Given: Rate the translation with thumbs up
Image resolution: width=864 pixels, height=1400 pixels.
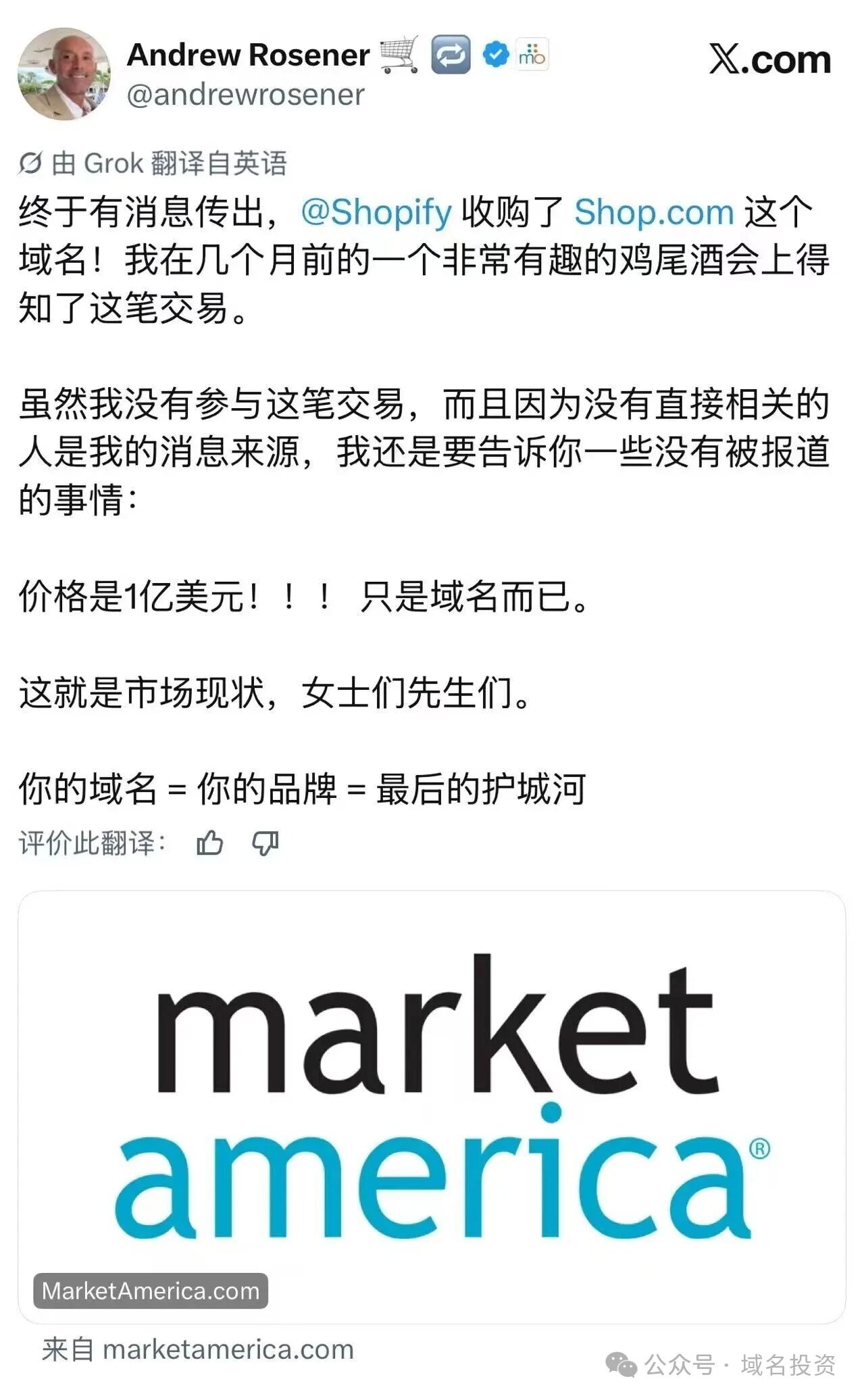Looking at the screenshot, I should pos(210,843).
